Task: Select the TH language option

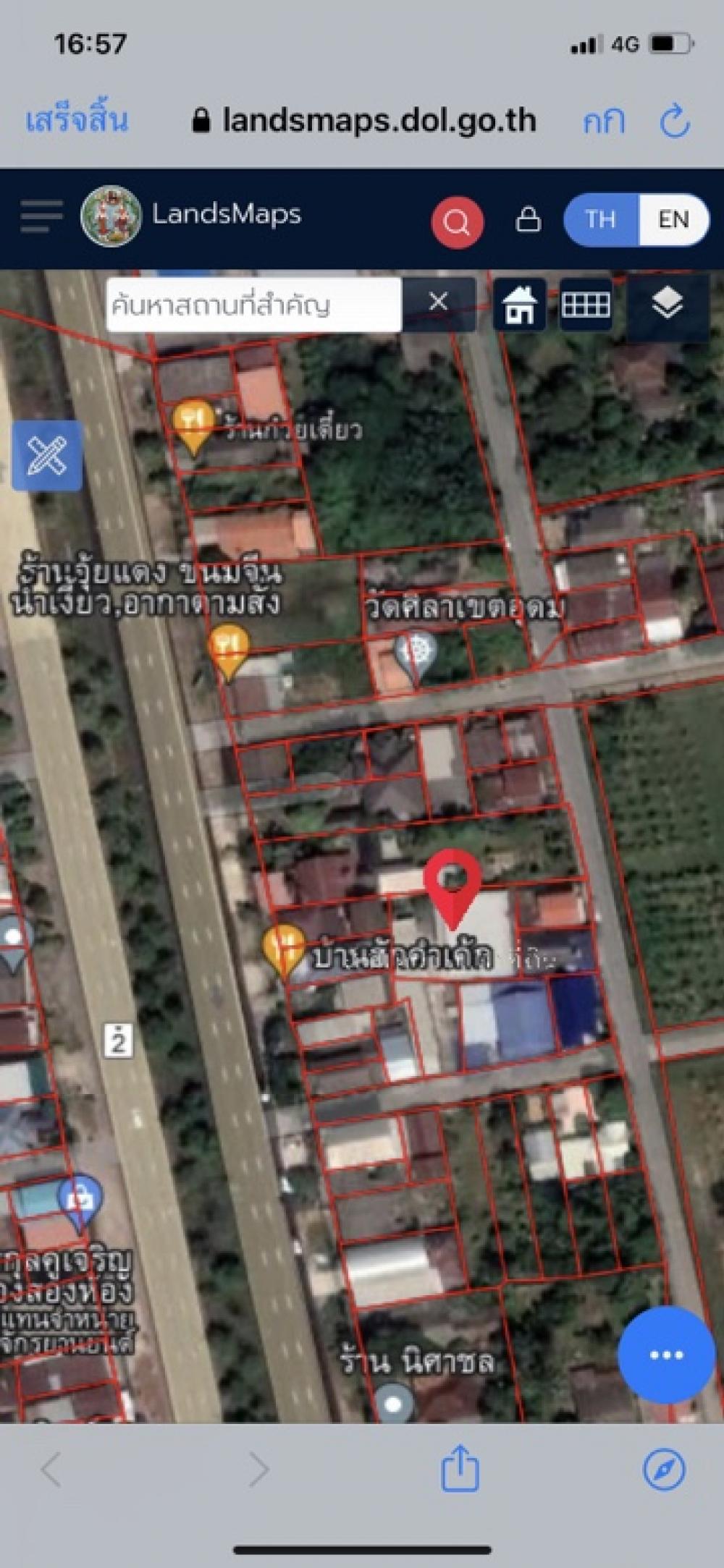Action: [601, 219]
